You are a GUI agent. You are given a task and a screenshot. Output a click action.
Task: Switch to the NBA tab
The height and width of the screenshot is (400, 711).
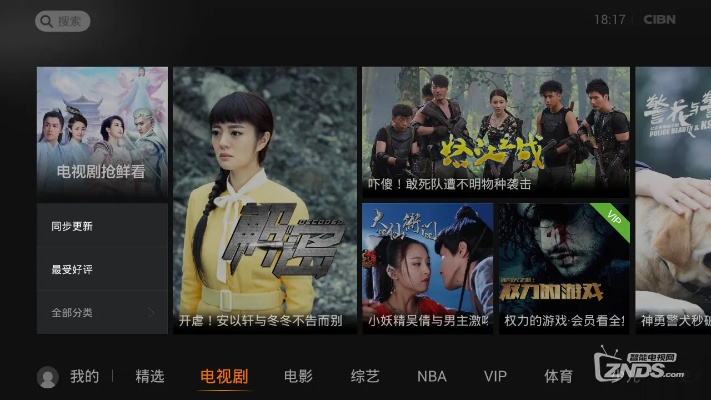432,377
